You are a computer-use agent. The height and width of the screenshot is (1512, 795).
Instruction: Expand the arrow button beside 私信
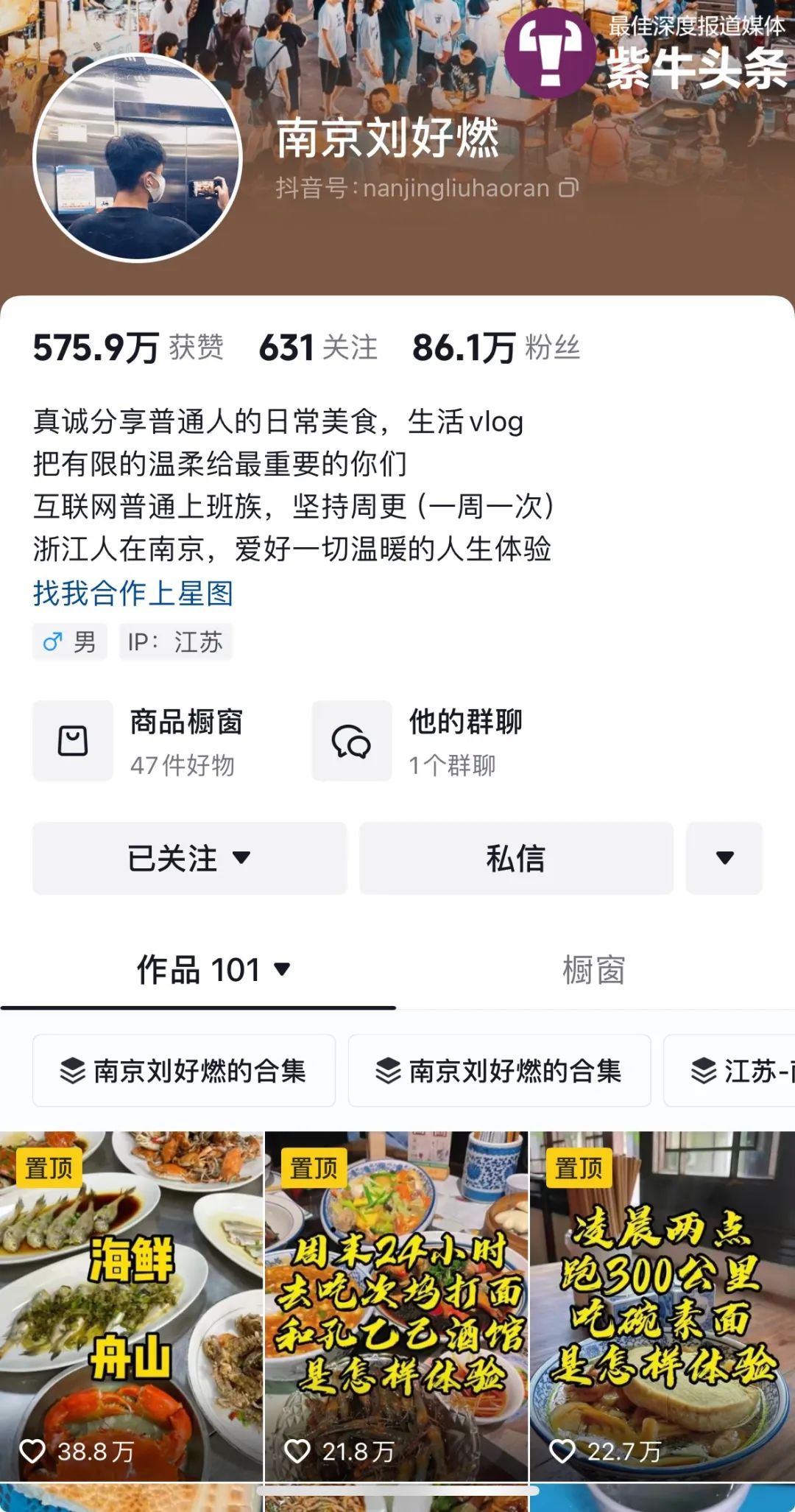(x=724, y=858)
